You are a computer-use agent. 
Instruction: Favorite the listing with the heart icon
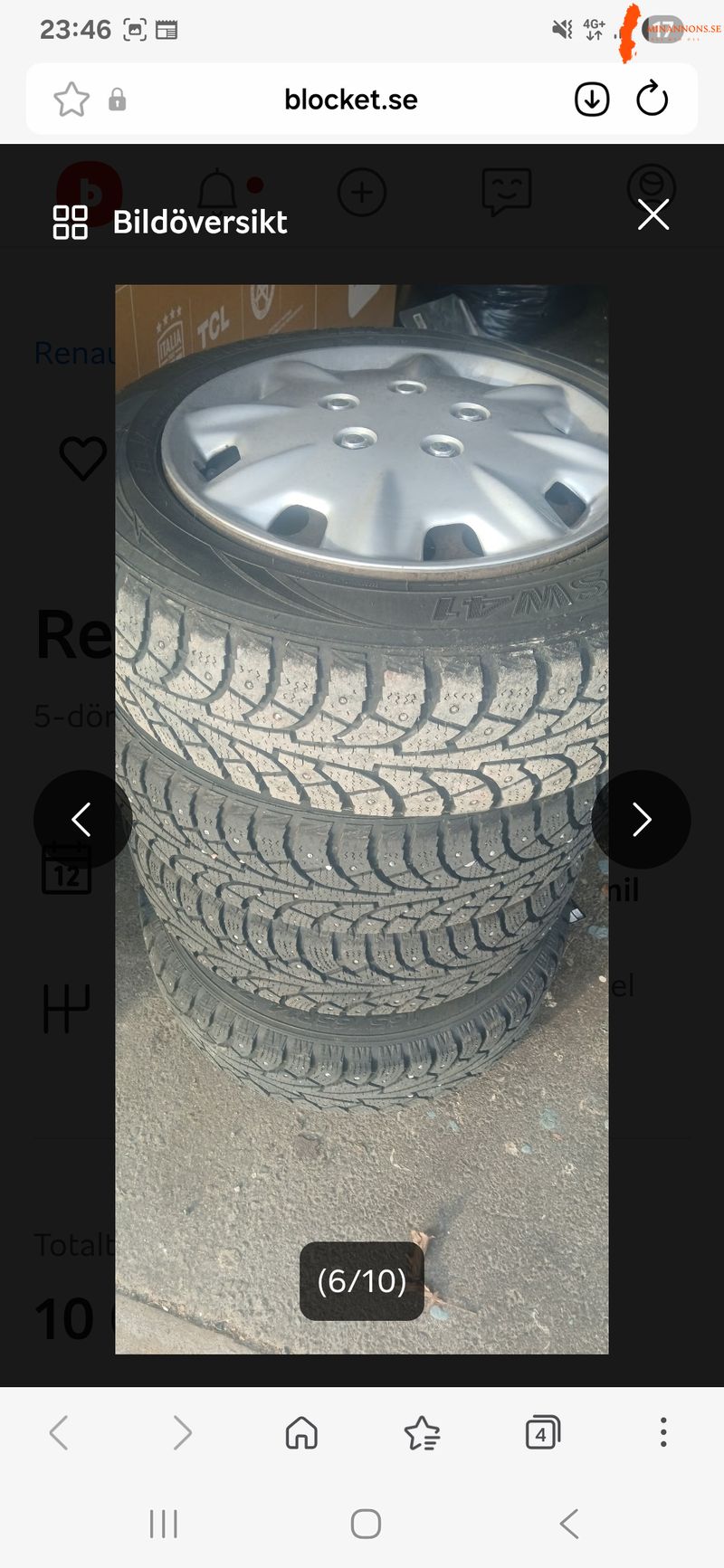click(82, 459)
